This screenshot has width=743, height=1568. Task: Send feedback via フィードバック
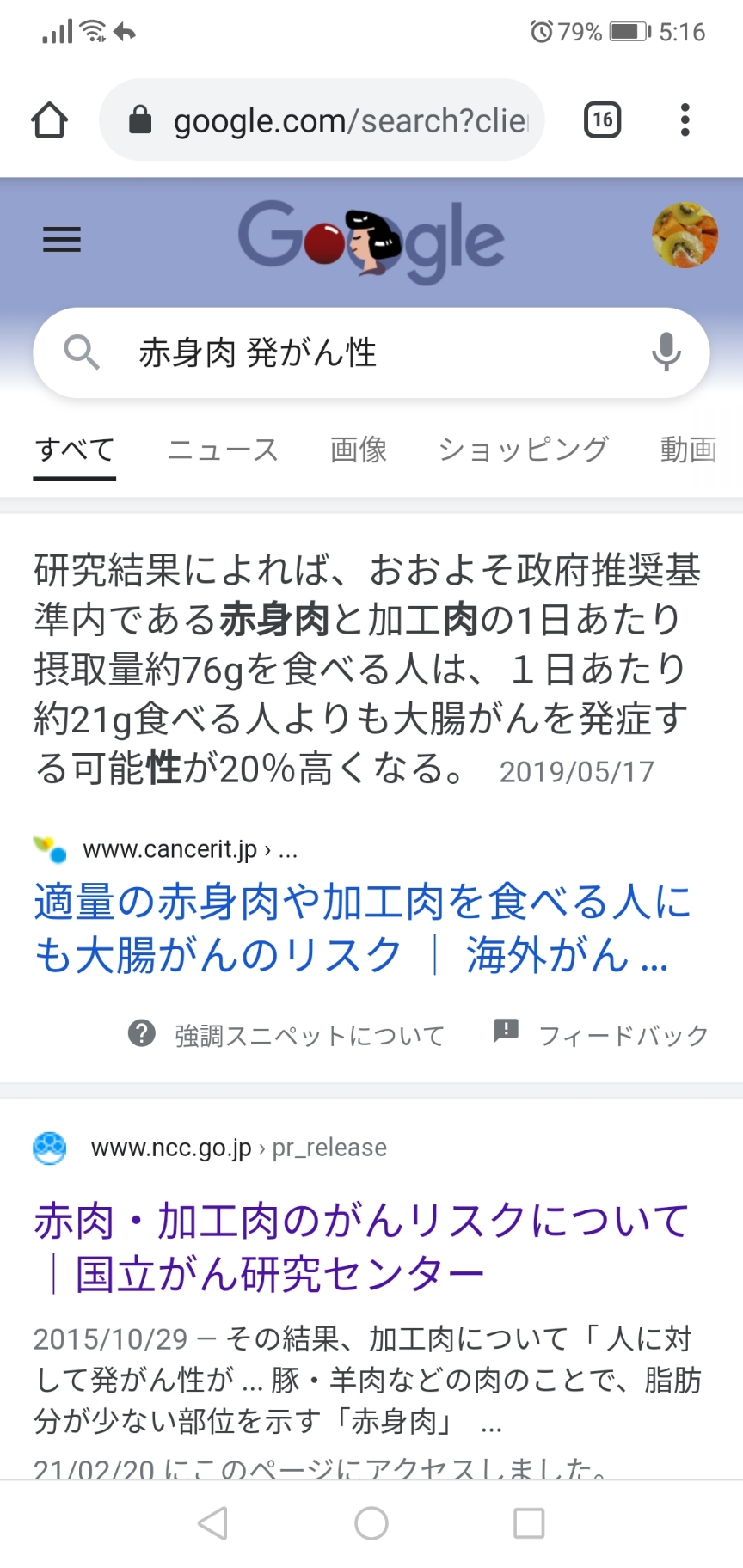(x=602, y=1034)
